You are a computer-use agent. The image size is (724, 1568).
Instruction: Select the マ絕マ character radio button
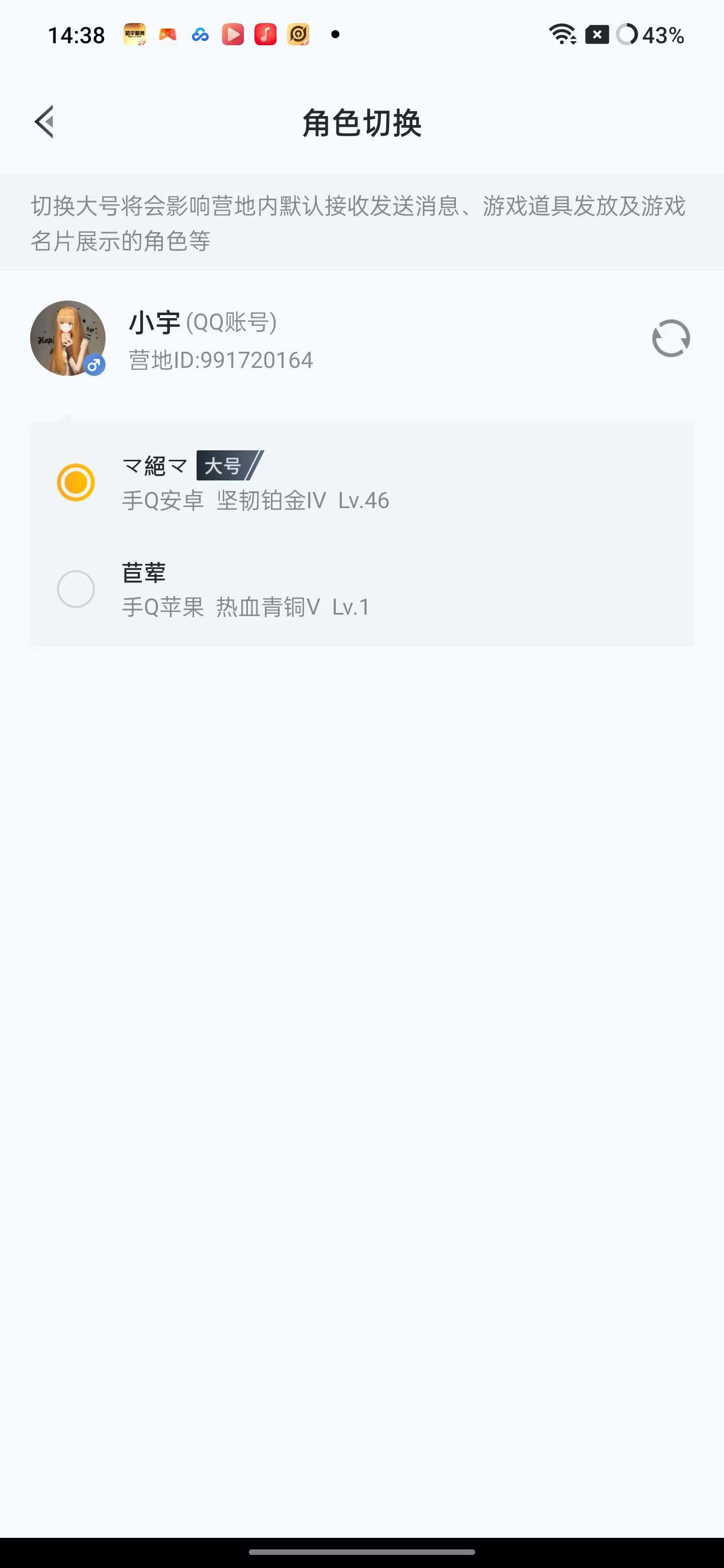[x=75, y=481]
